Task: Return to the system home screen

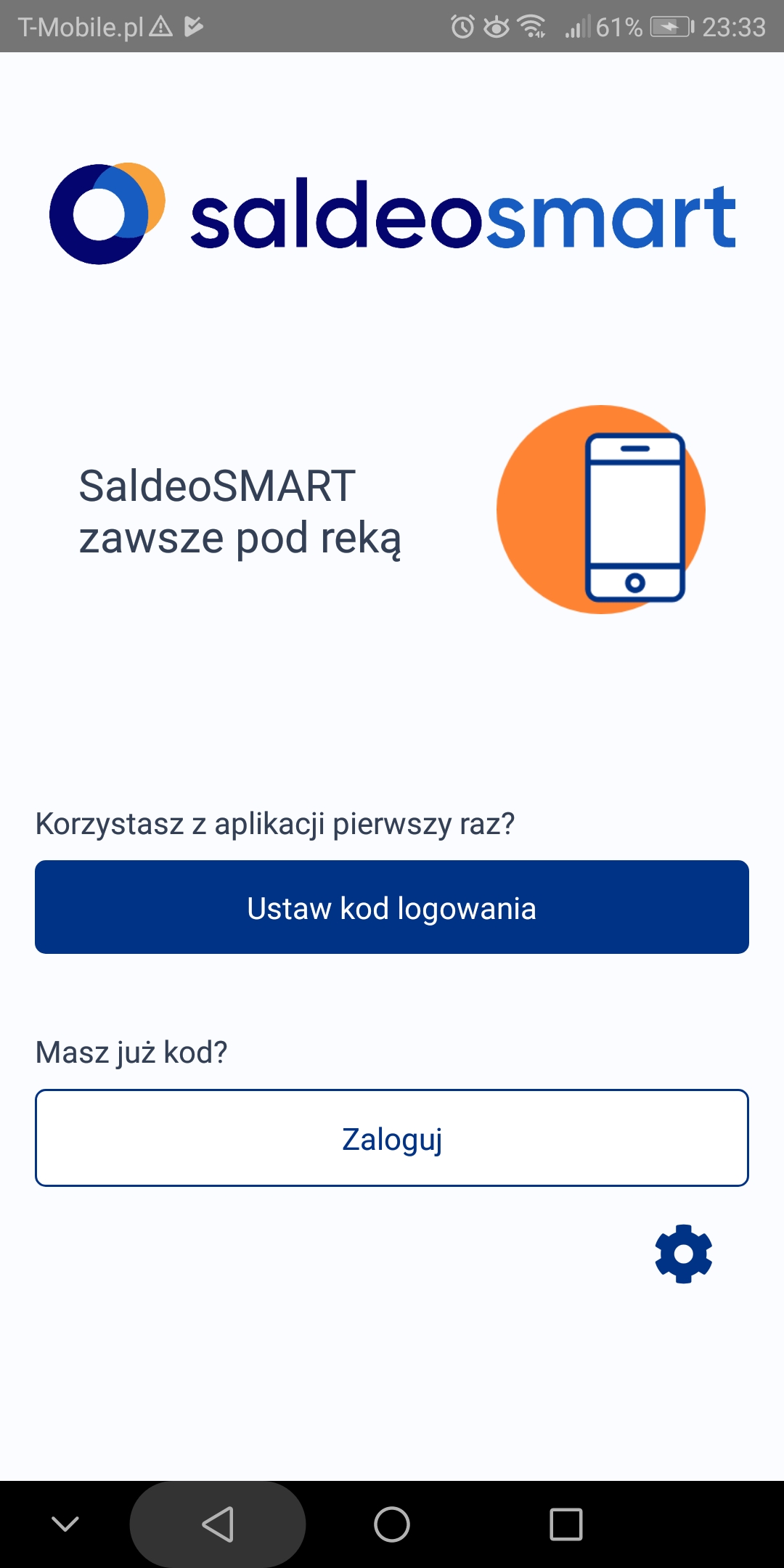Action: tap(392, 1524)
